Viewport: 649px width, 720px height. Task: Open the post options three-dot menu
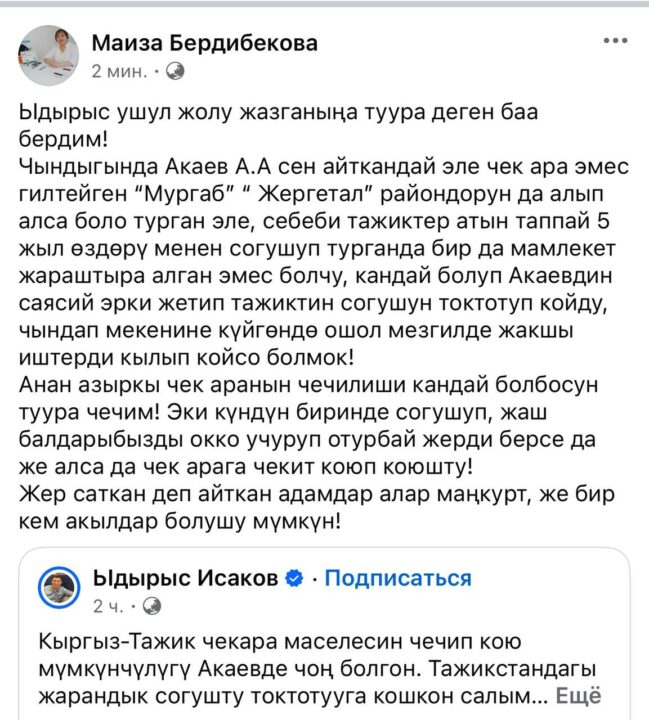click(x=616, y=41)
